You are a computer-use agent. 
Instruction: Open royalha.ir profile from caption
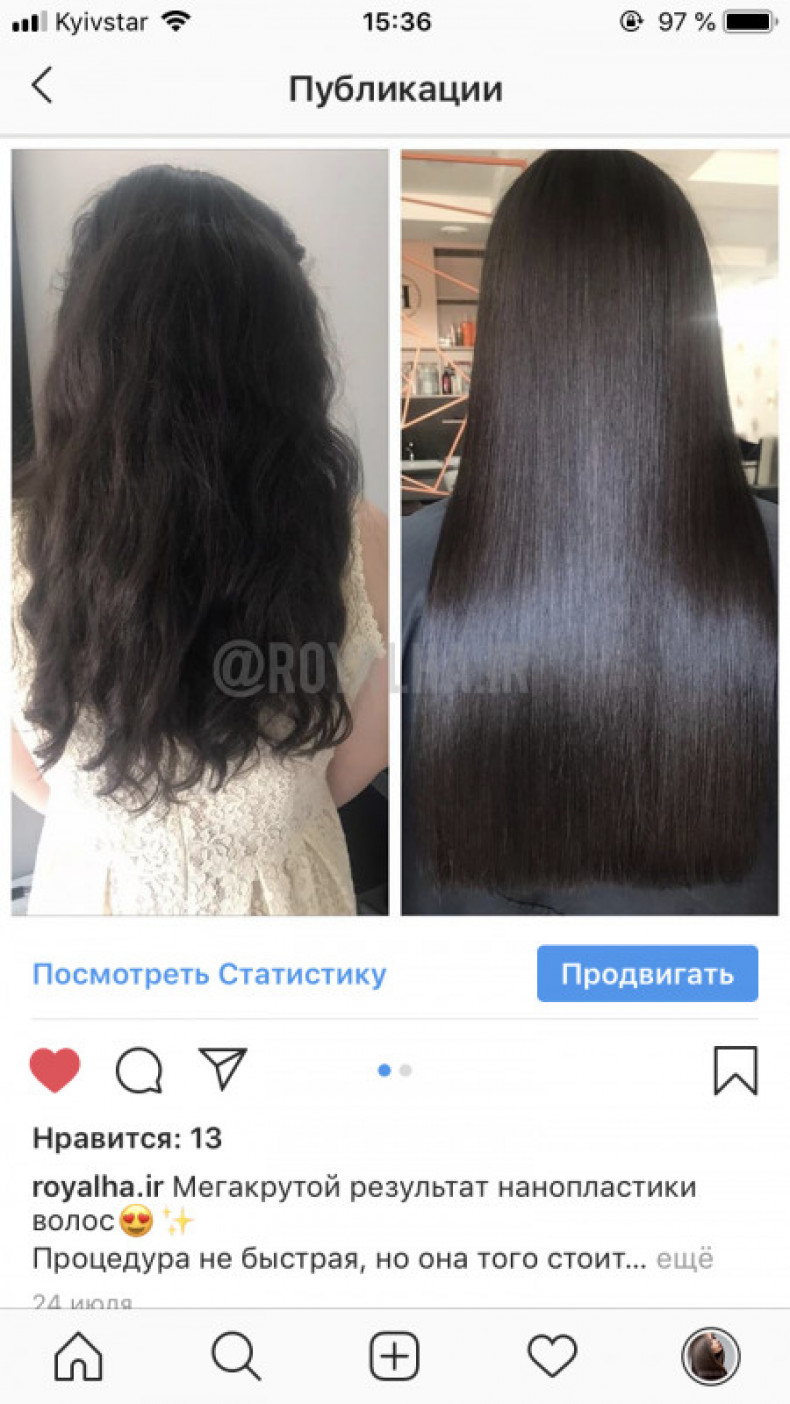pos(98,1188)
